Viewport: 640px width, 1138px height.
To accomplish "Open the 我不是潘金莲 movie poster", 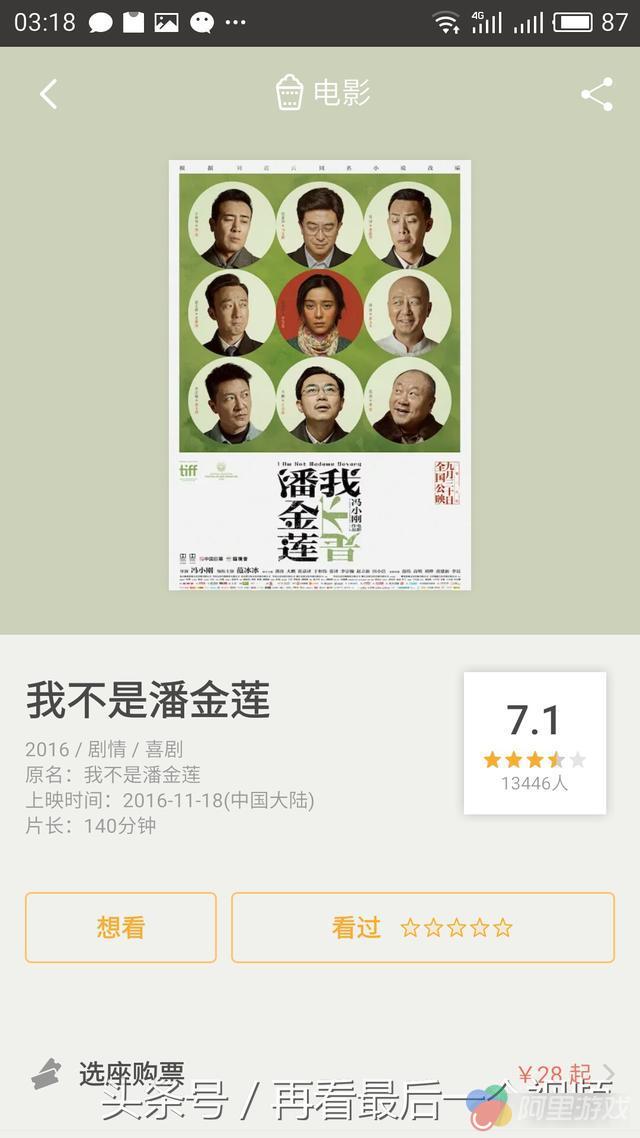I will (x=319, y=374).
